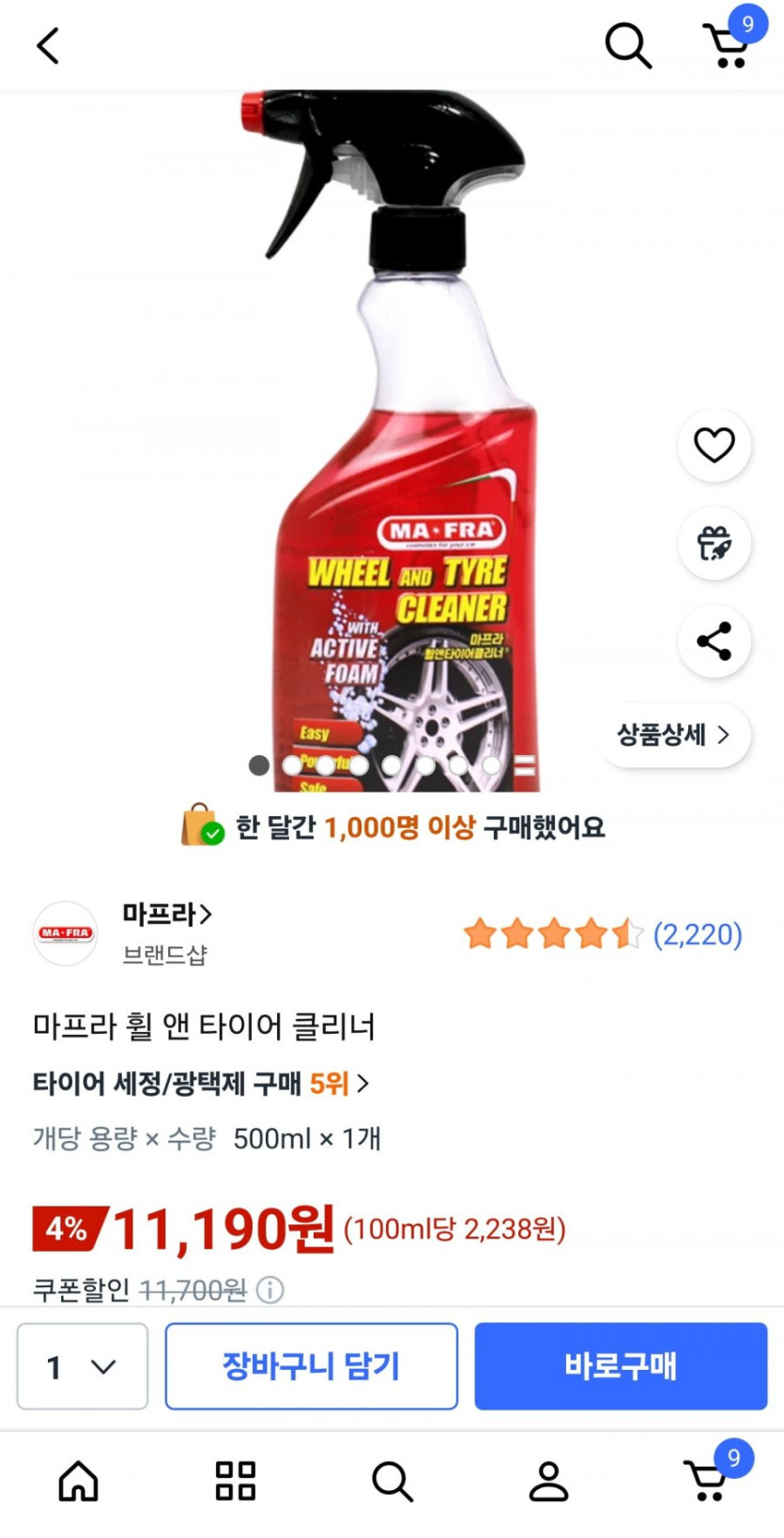Open the 마프라 brand shop
784x1538 pixels.
pyautogui.click(x=166, y=914)
